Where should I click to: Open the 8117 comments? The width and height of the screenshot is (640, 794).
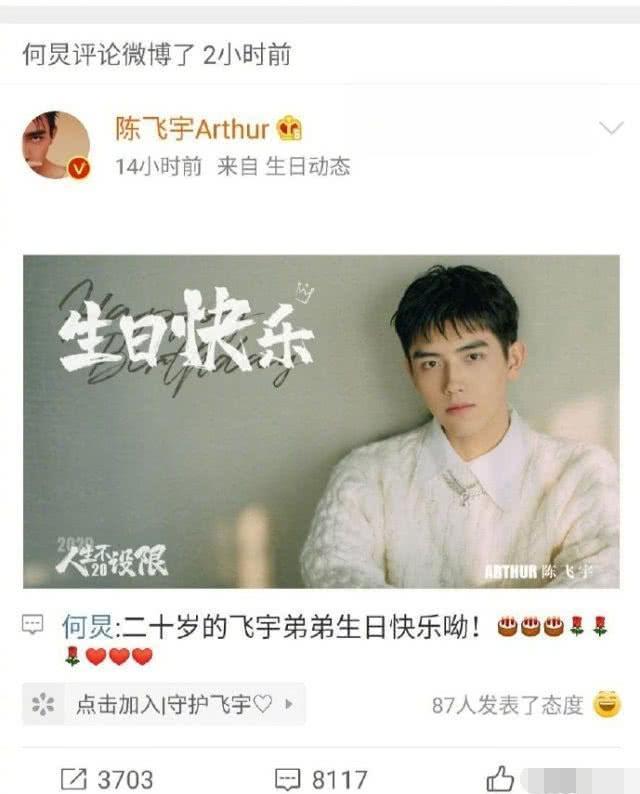tap(321, 778)
